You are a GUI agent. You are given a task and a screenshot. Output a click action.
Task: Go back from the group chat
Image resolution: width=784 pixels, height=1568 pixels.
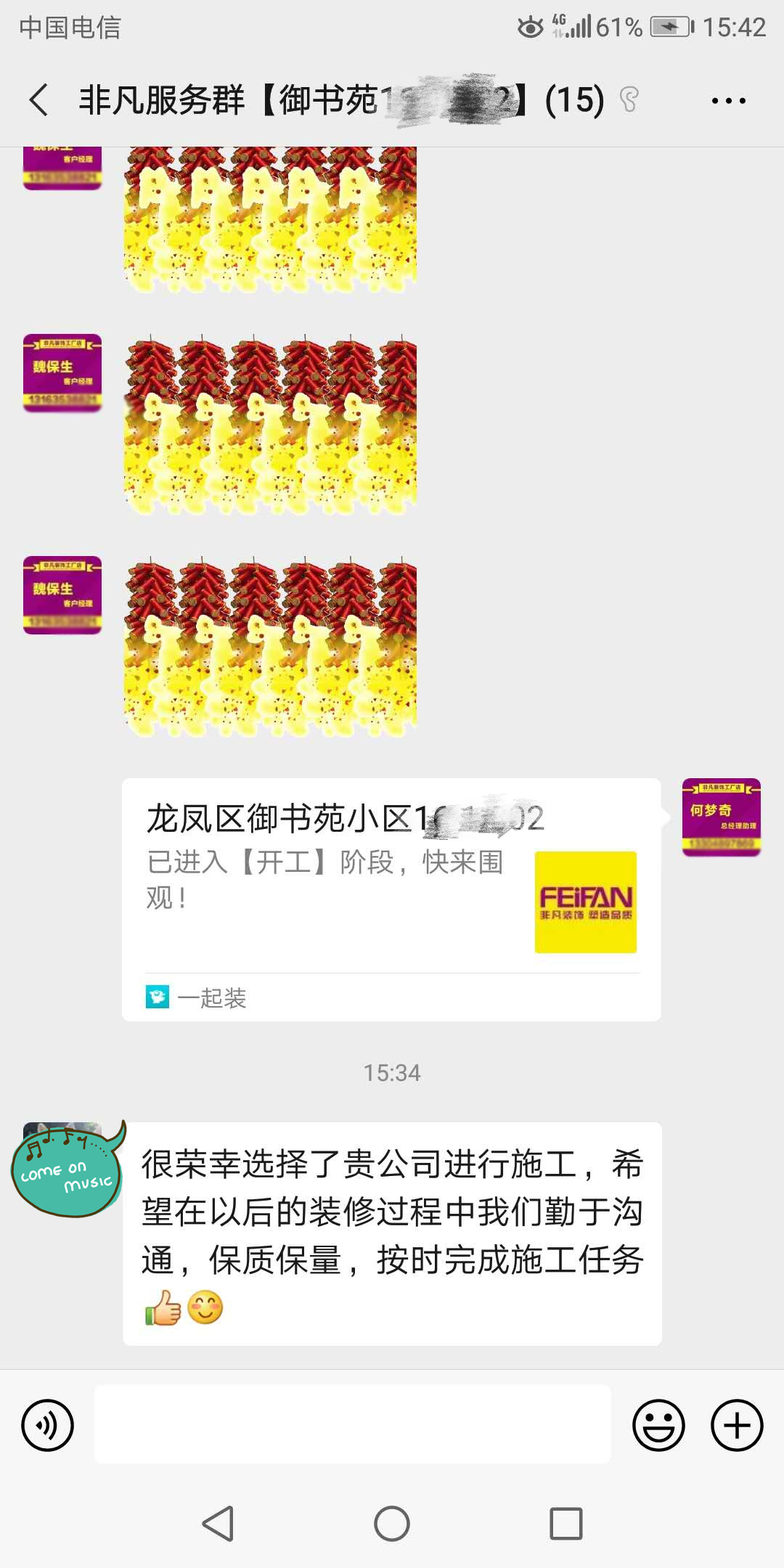tap(39, 99)
